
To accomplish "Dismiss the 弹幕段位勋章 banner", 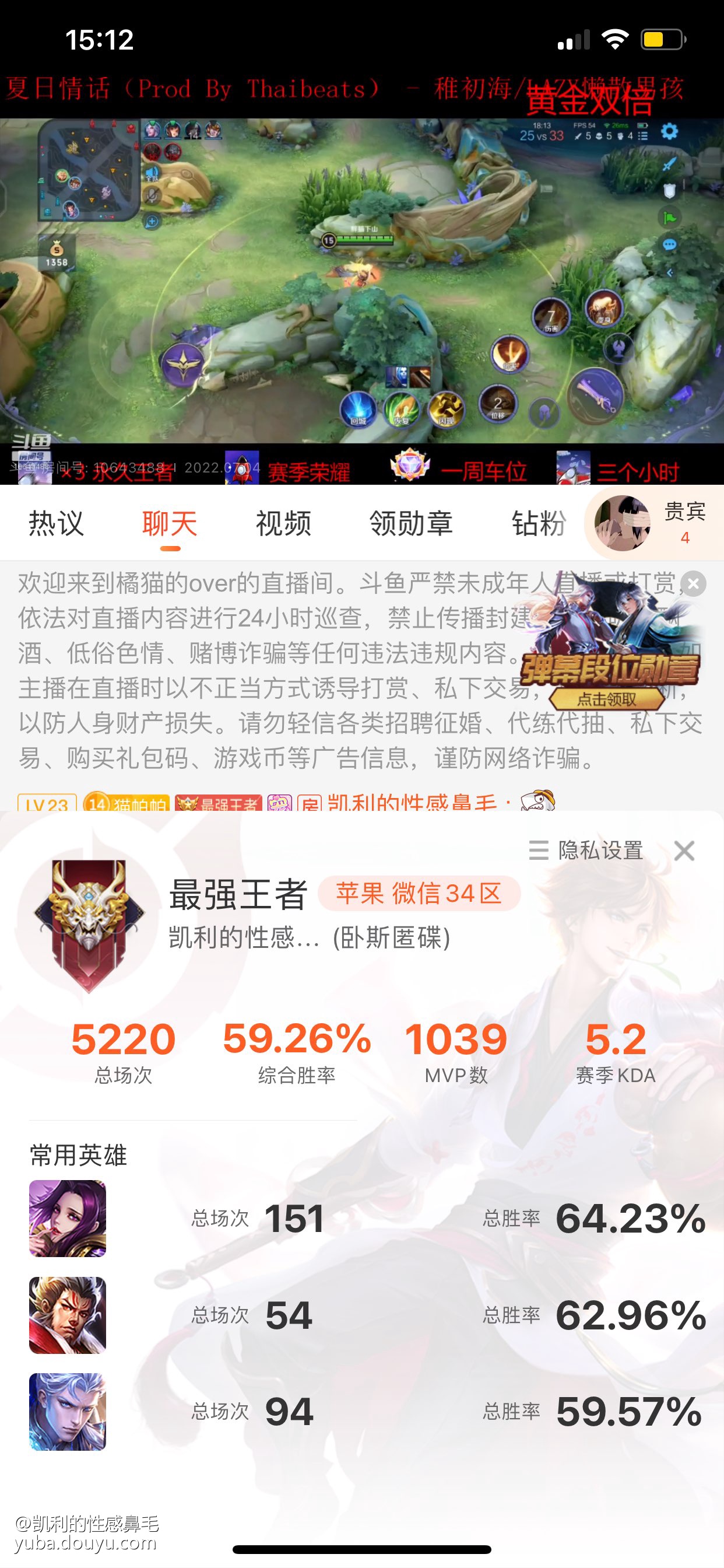I will (693, 584).
